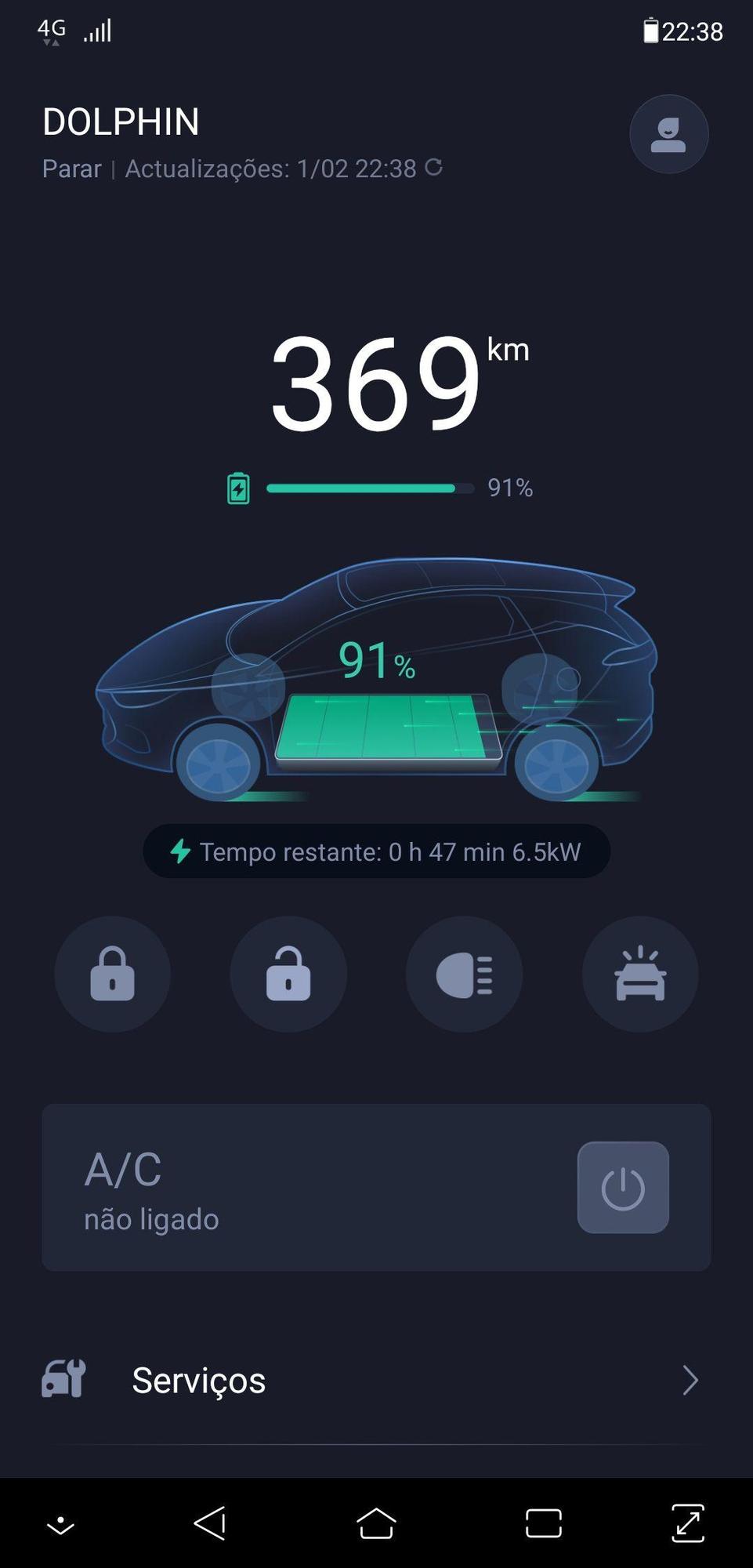This screenshot has width=753, height=1568.
Task: Tap the expand screen arrow icon
Action: pos(688,1523)
